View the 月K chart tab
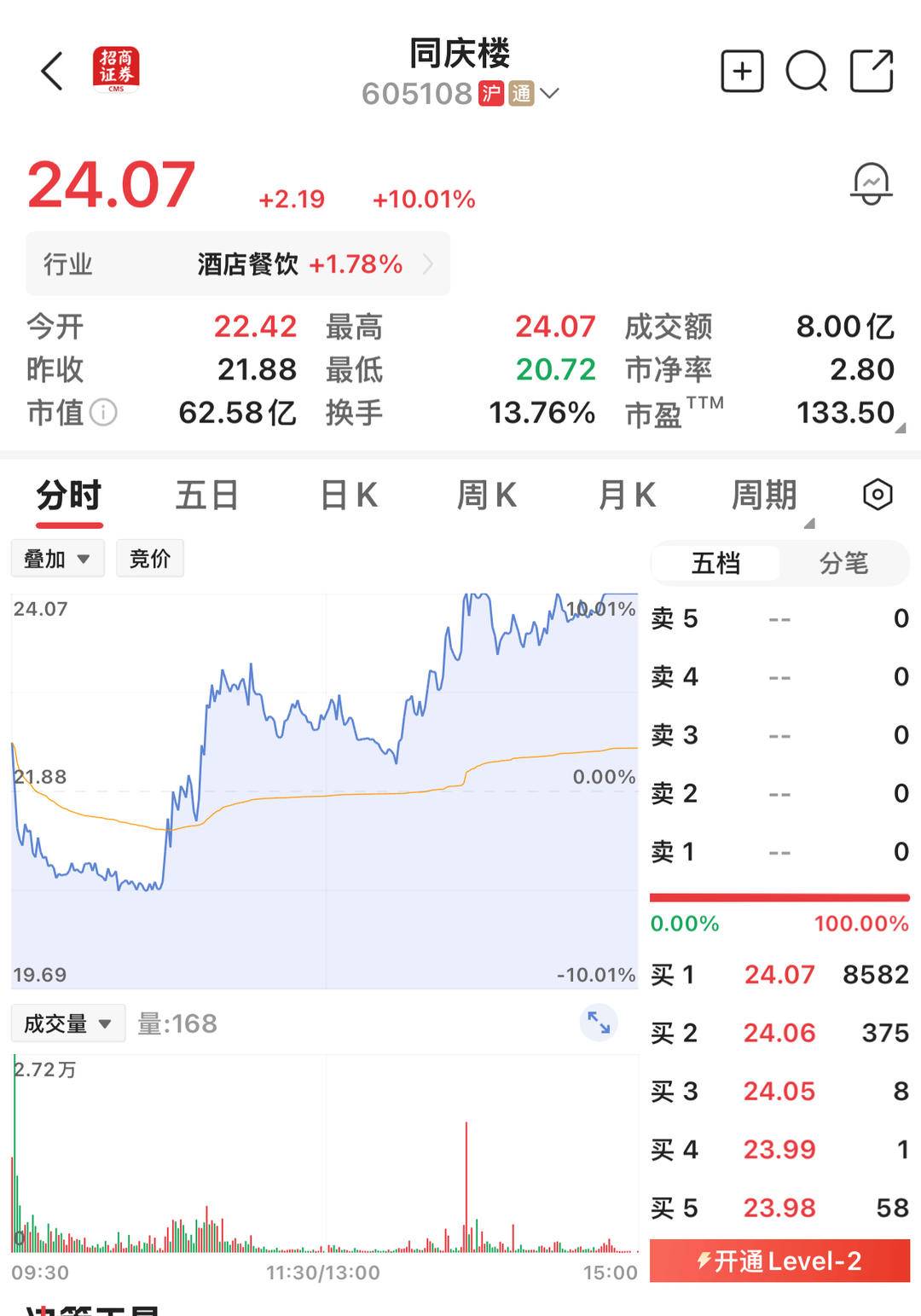This screenshot has height=1316, width=921. coord(627,496)
